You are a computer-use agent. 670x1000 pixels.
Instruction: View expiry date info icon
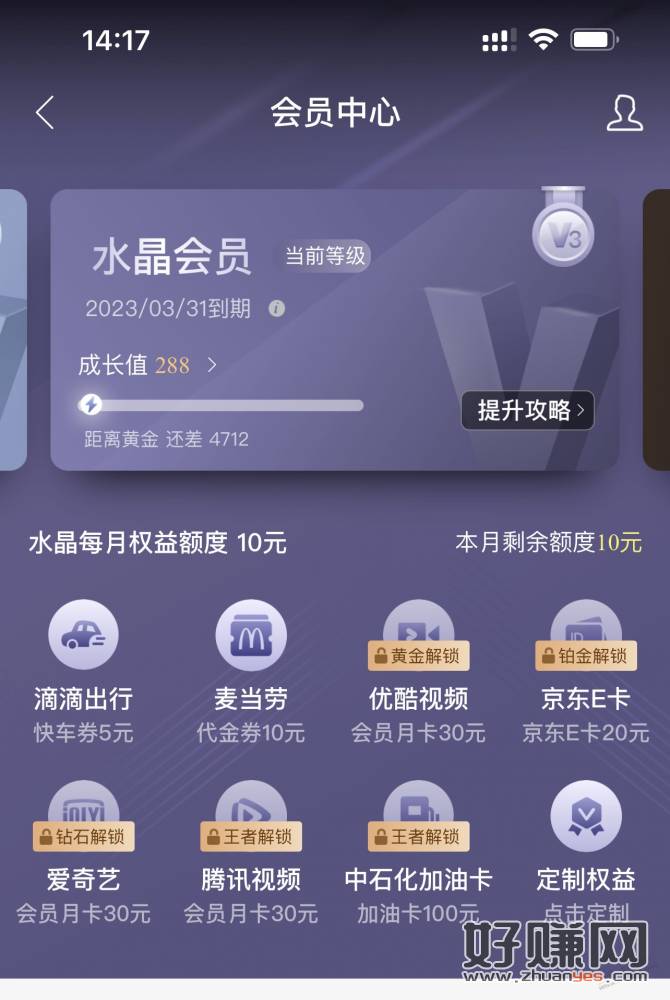tap(277, 308)
